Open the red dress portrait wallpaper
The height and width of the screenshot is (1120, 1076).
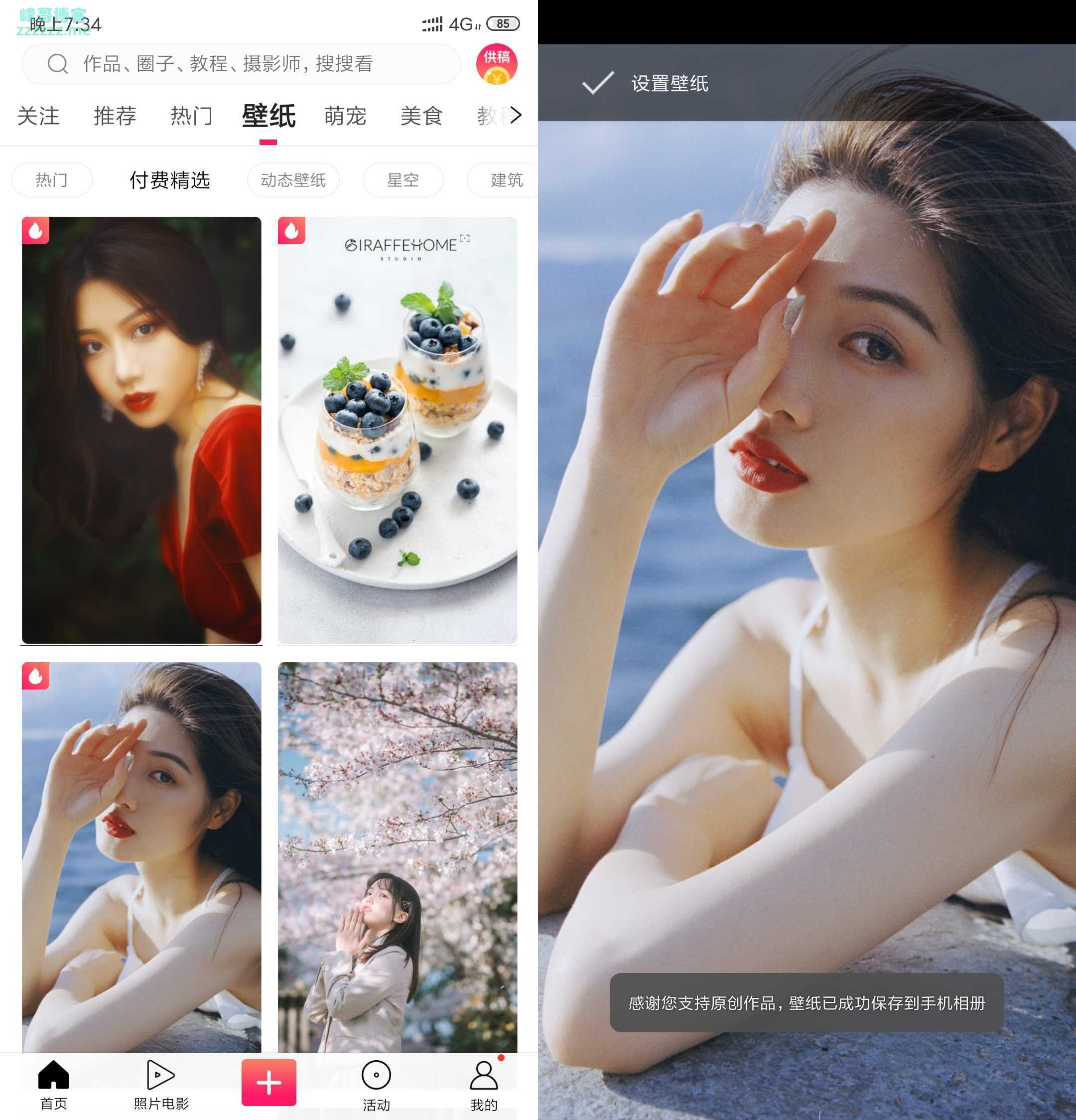click(x=141, y=429)
